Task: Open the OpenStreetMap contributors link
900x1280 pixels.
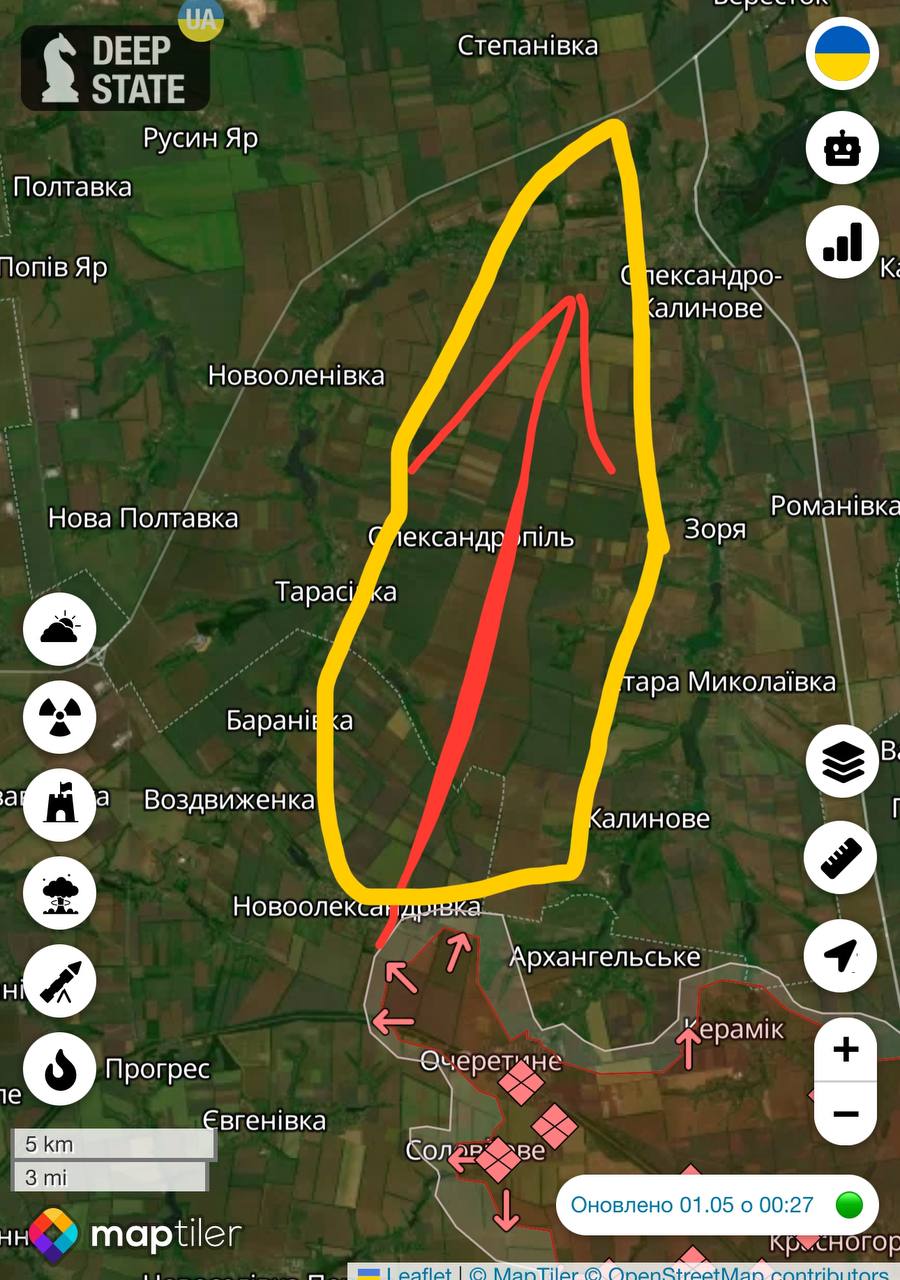Action: click(x=749, y=1273)
